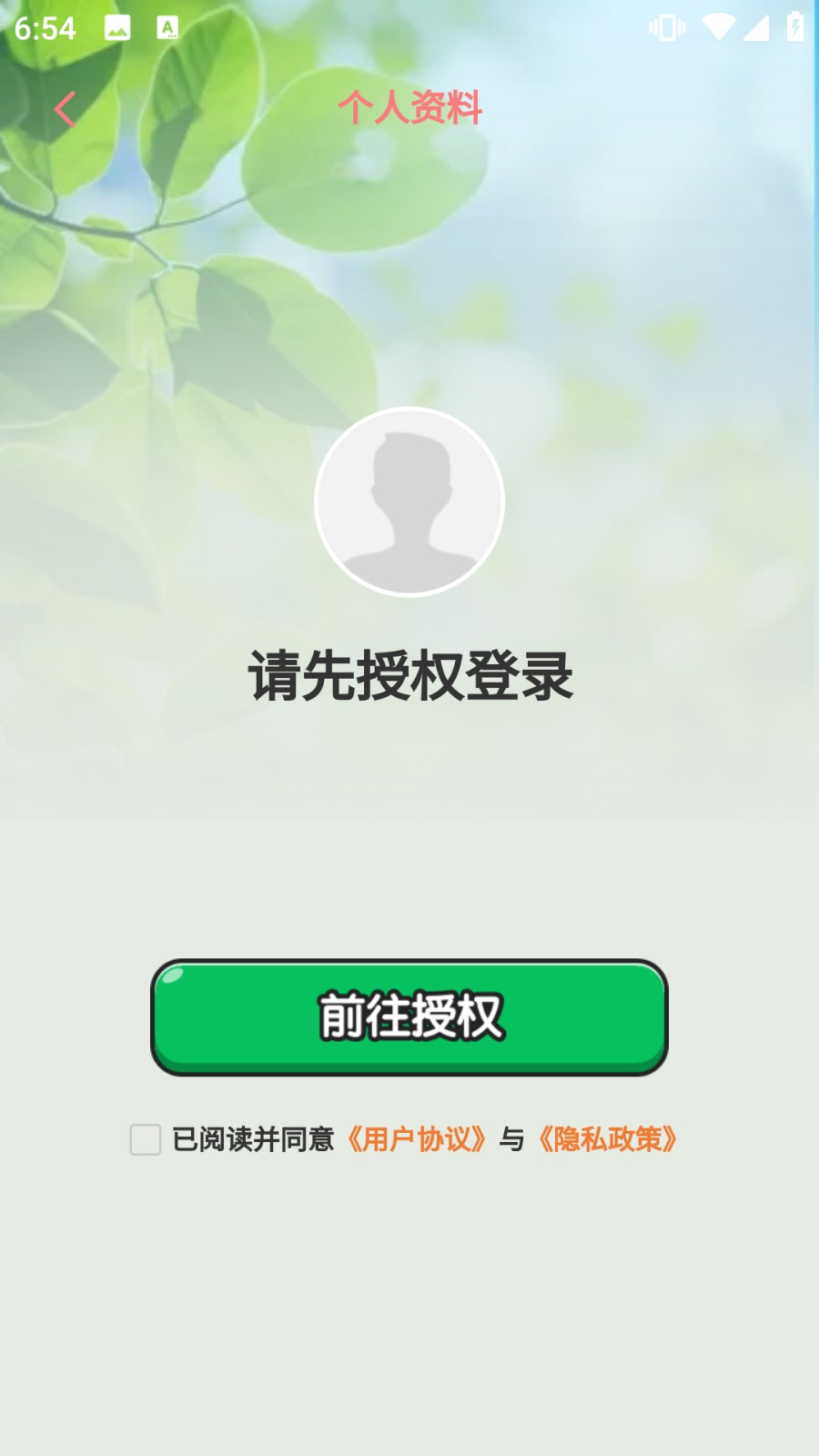Tap the battery charging icon

pyautogui.click(x=797, y=27)
